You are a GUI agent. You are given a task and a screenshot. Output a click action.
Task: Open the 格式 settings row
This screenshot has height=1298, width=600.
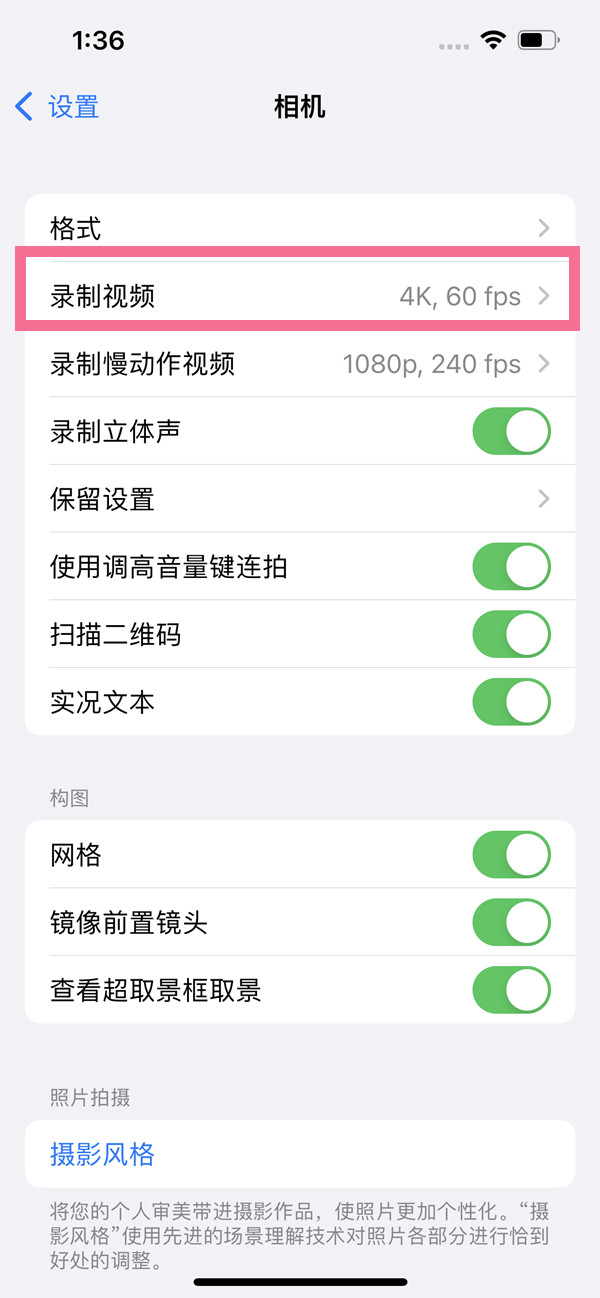tap(300, 228)
